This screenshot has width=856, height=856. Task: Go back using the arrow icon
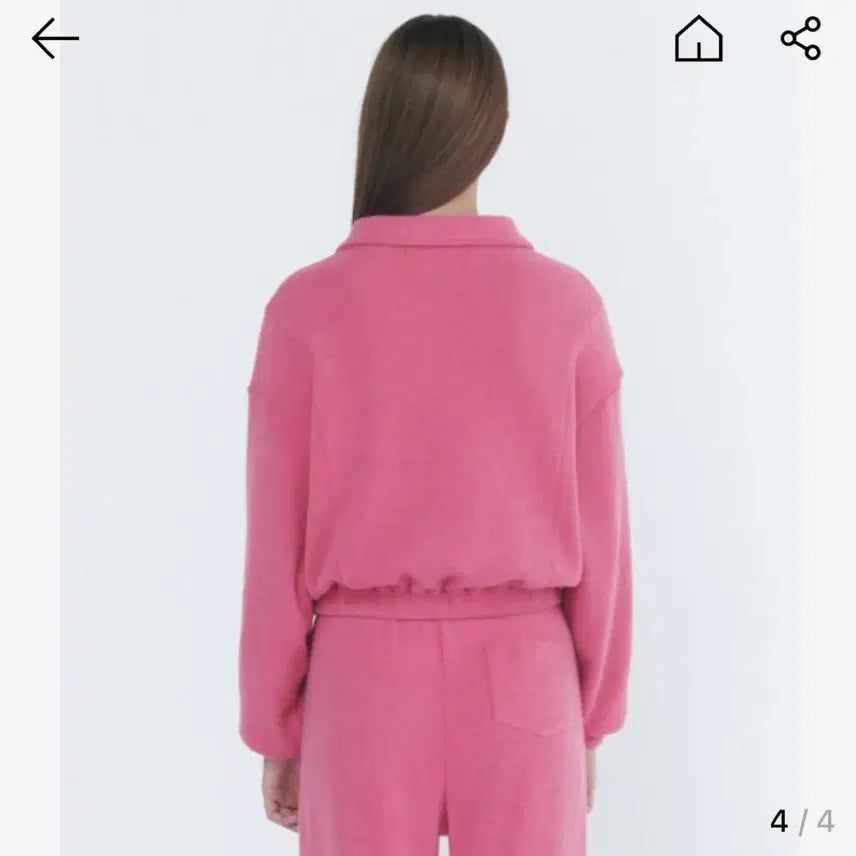(x=55, y=39)
